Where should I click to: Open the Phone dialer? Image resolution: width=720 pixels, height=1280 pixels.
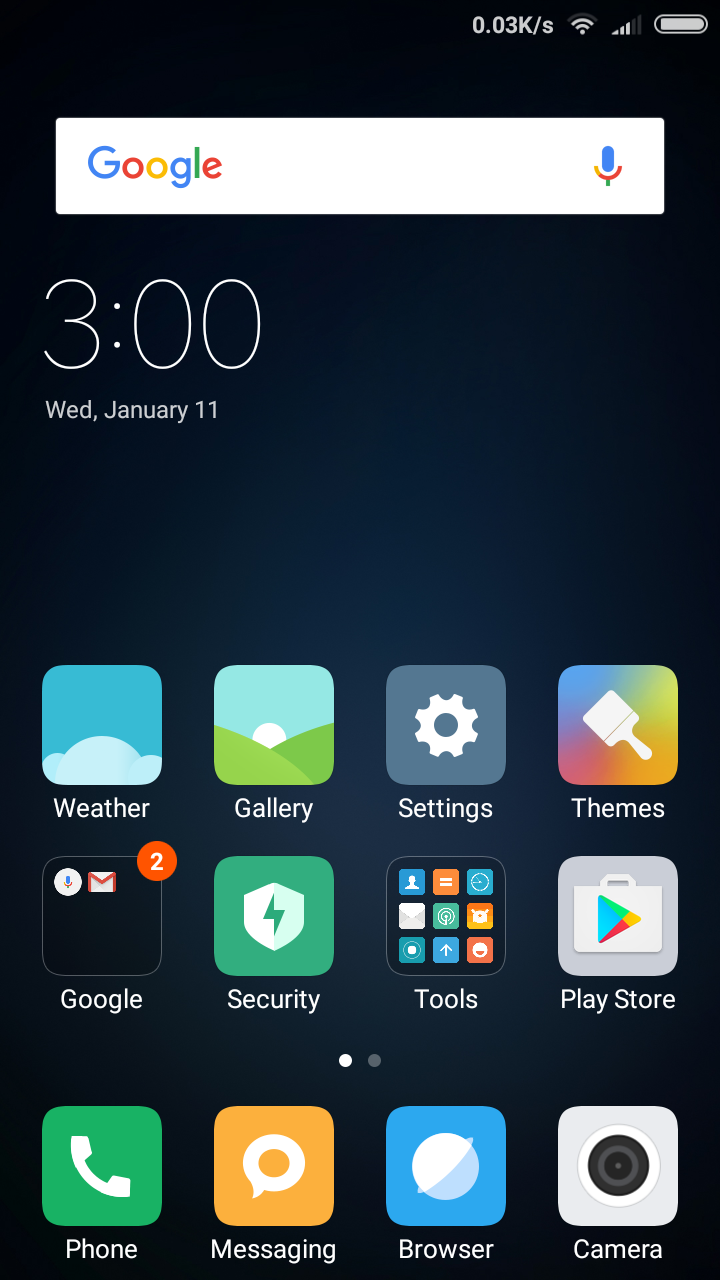(102, 1166)
